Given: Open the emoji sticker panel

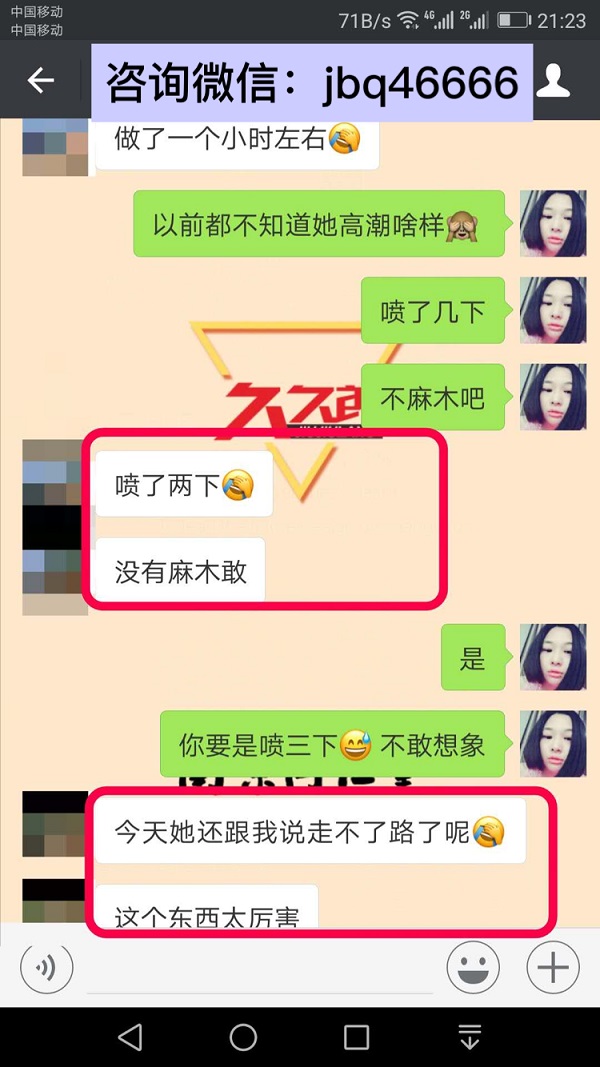Looking at the screenshot, I should pyautogui.click(x=473, y=968).
